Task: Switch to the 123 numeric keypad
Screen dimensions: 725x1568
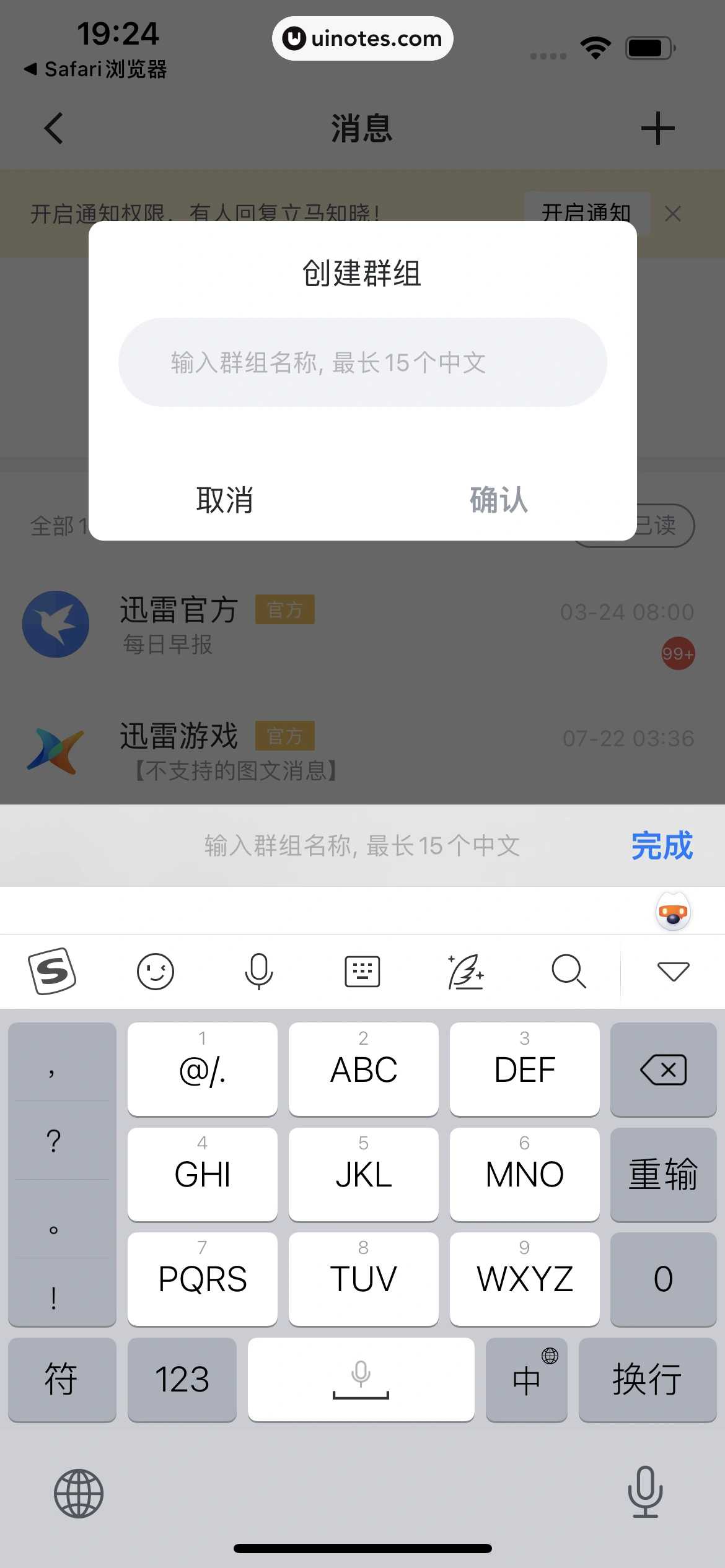Action: coord(182,1380)
